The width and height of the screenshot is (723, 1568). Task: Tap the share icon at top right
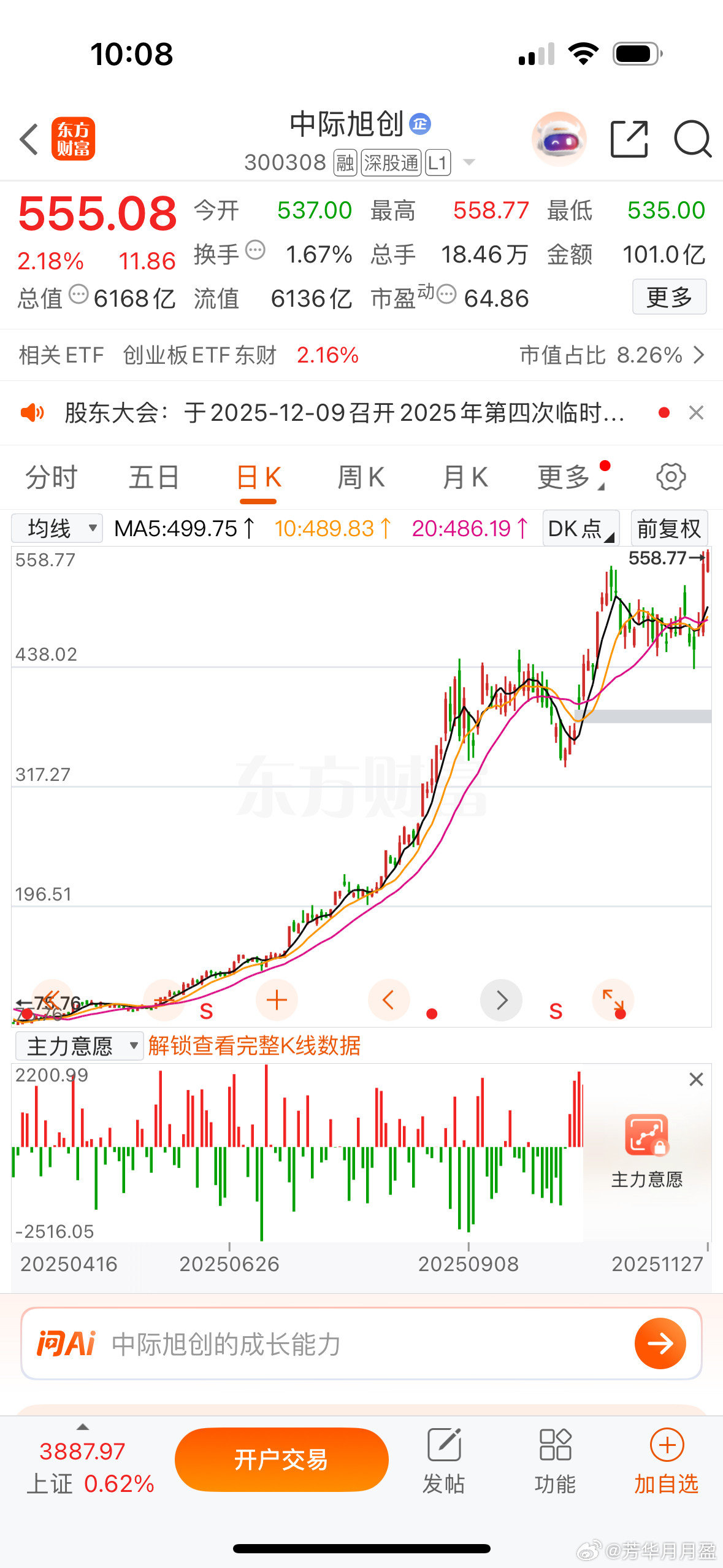point(629,140)
